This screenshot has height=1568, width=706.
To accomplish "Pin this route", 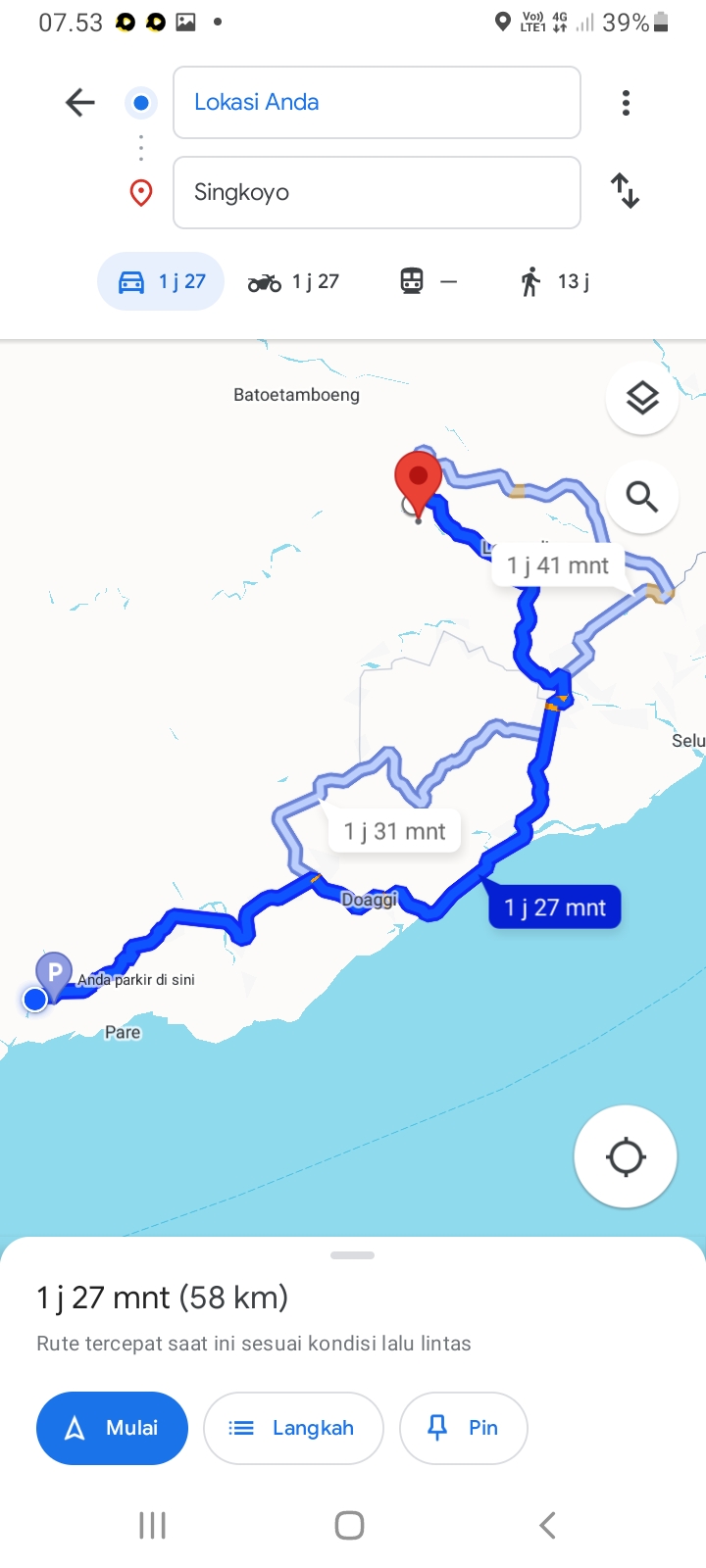I will [x=463, y=1428].
